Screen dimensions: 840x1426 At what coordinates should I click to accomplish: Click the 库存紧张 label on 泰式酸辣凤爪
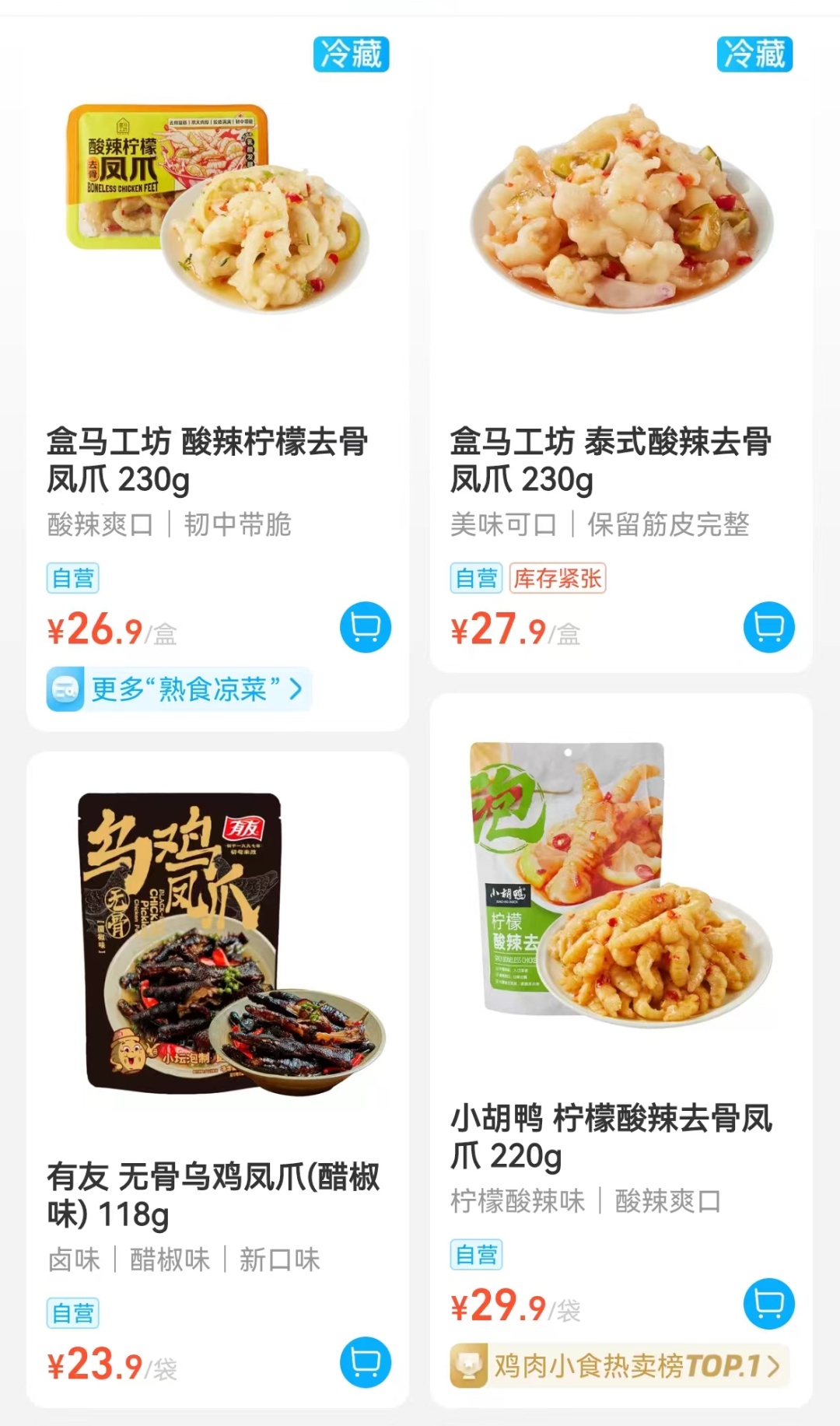[559, 579]
